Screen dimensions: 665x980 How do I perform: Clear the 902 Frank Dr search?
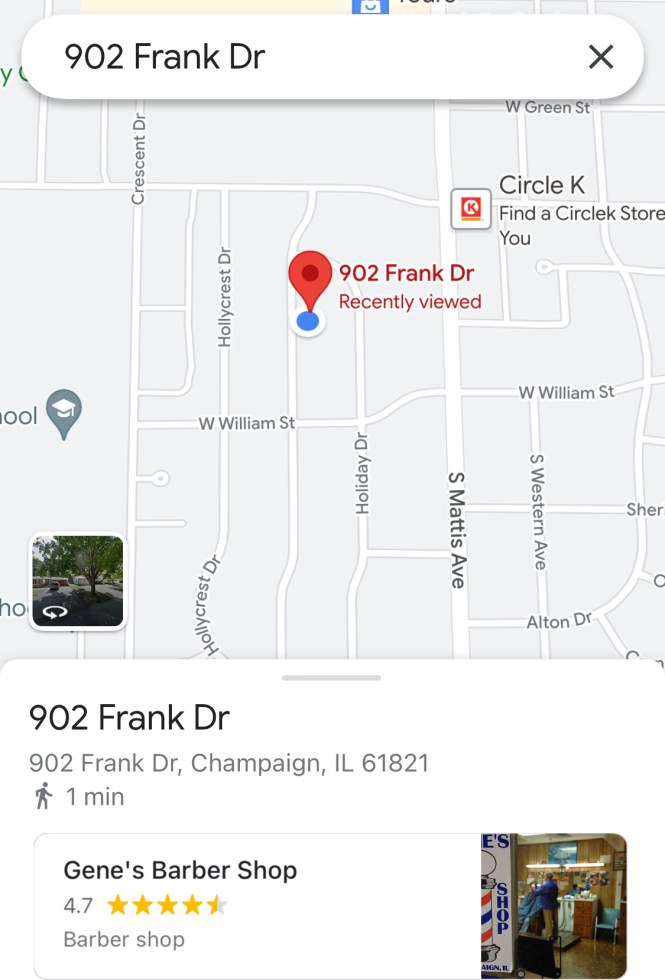pyautogui.click(x=600, y=57)
